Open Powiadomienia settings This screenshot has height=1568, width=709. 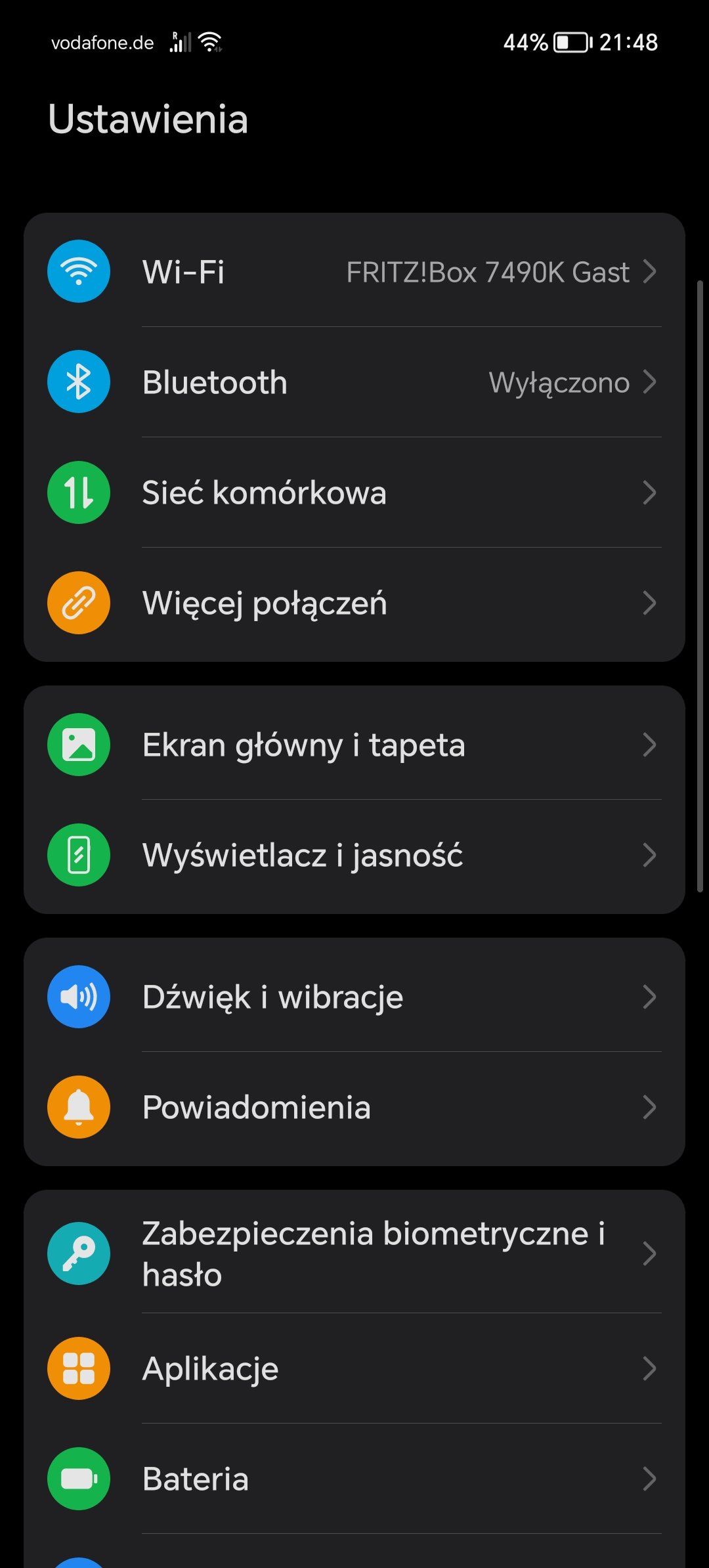(354, 1107)
